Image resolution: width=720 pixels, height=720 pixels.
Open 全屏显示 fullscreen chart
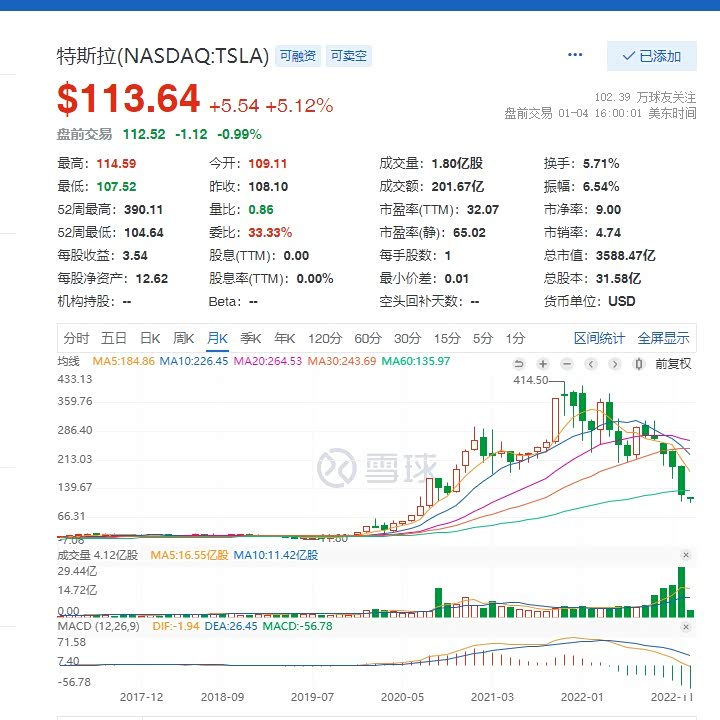coord(663,338)
